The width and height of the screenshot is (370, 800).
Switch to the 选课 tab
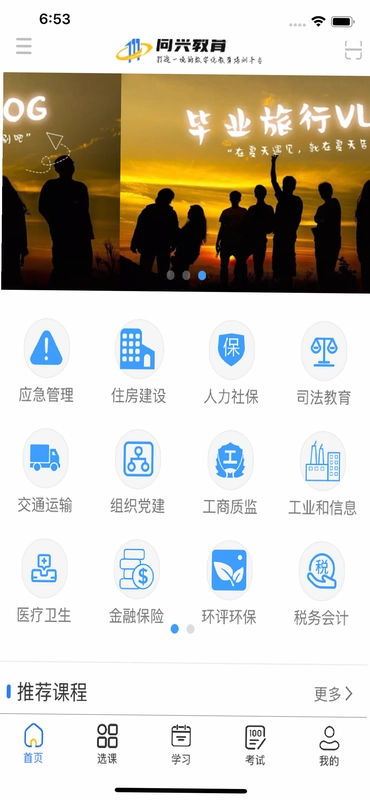click(107, 744)
